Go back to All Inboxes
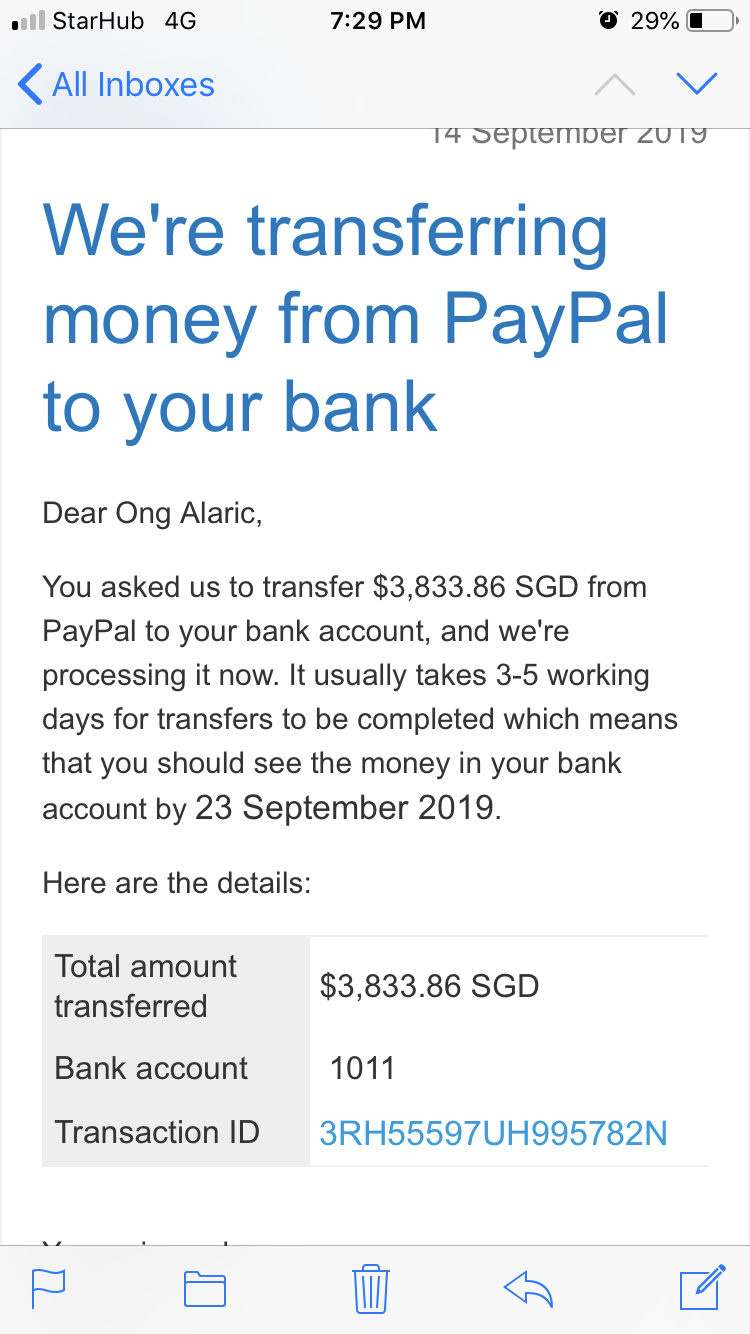 [x=117, y=85]
